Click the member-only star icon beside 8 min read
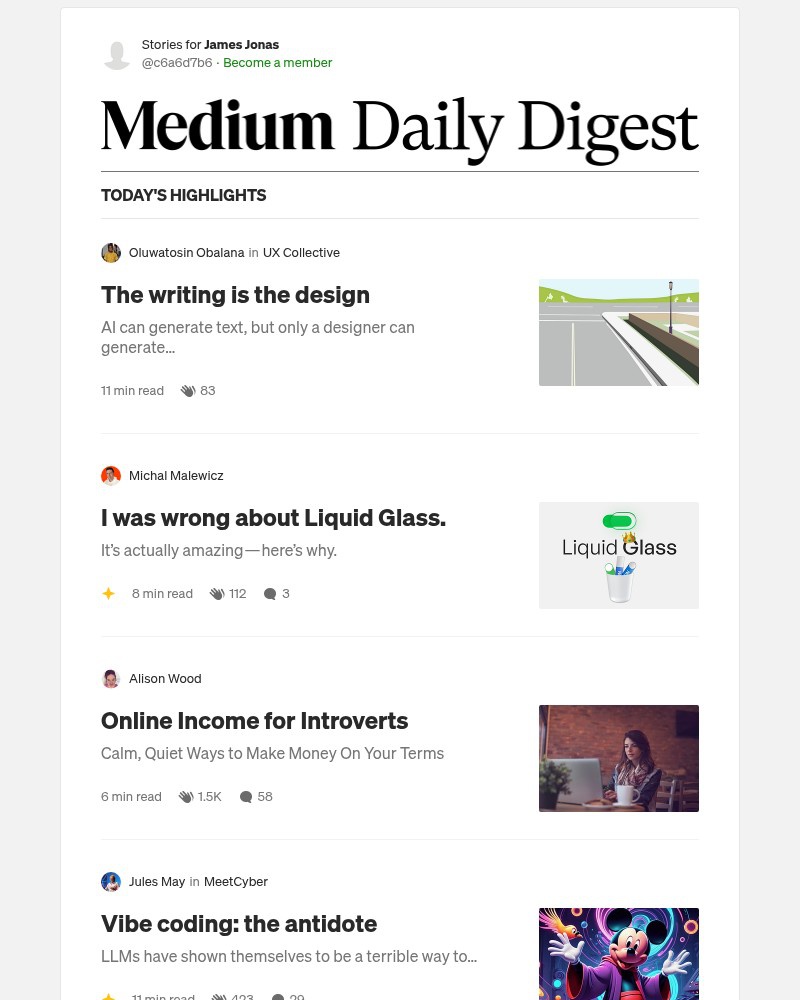 [108, 593]
